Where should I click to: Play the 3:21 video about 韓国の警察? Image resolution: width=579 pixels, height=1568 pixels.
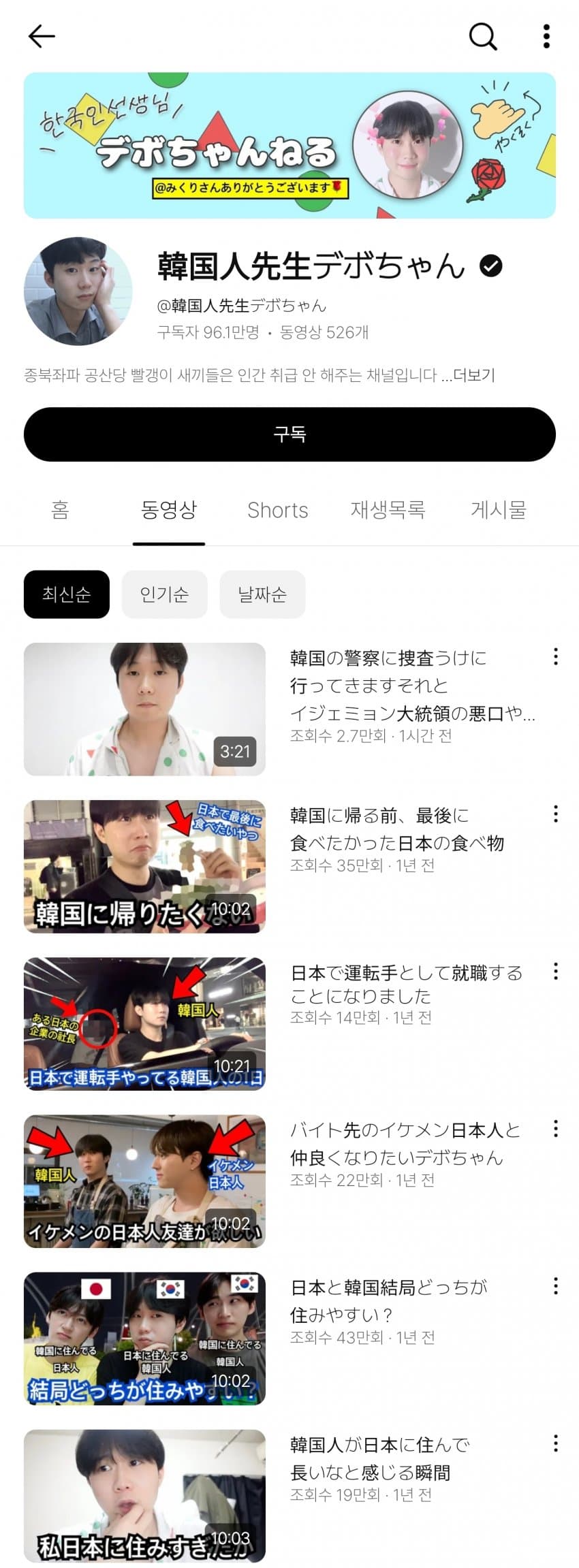point(144,709)
